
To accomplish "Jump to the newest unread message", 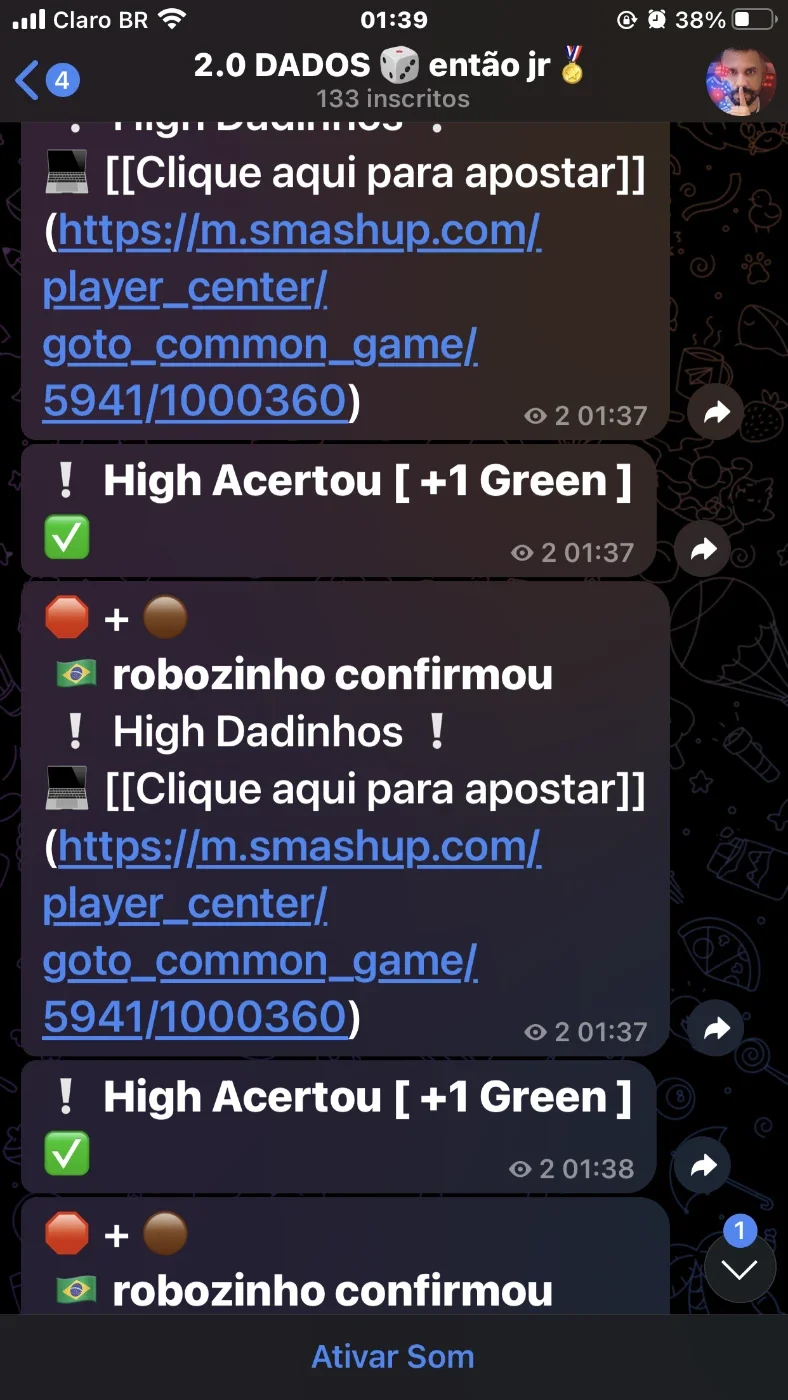I will tap(740, 1268).
